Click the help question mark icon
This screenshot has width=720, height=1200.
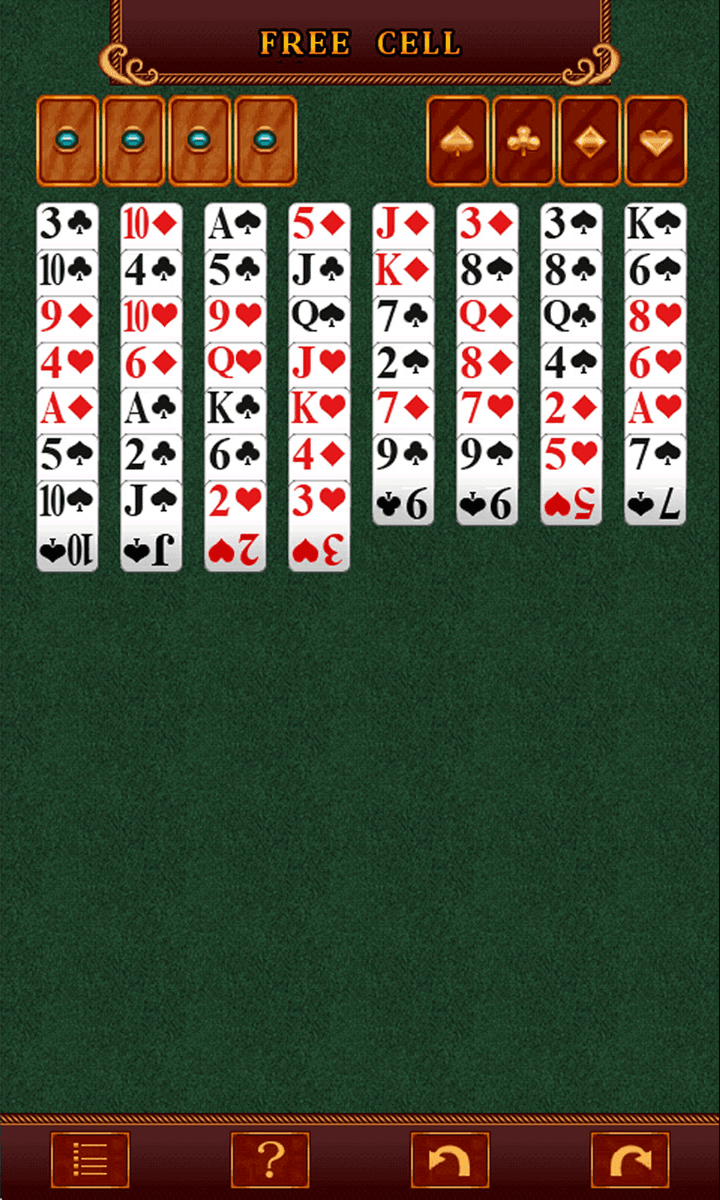[x=269, y=1161]
